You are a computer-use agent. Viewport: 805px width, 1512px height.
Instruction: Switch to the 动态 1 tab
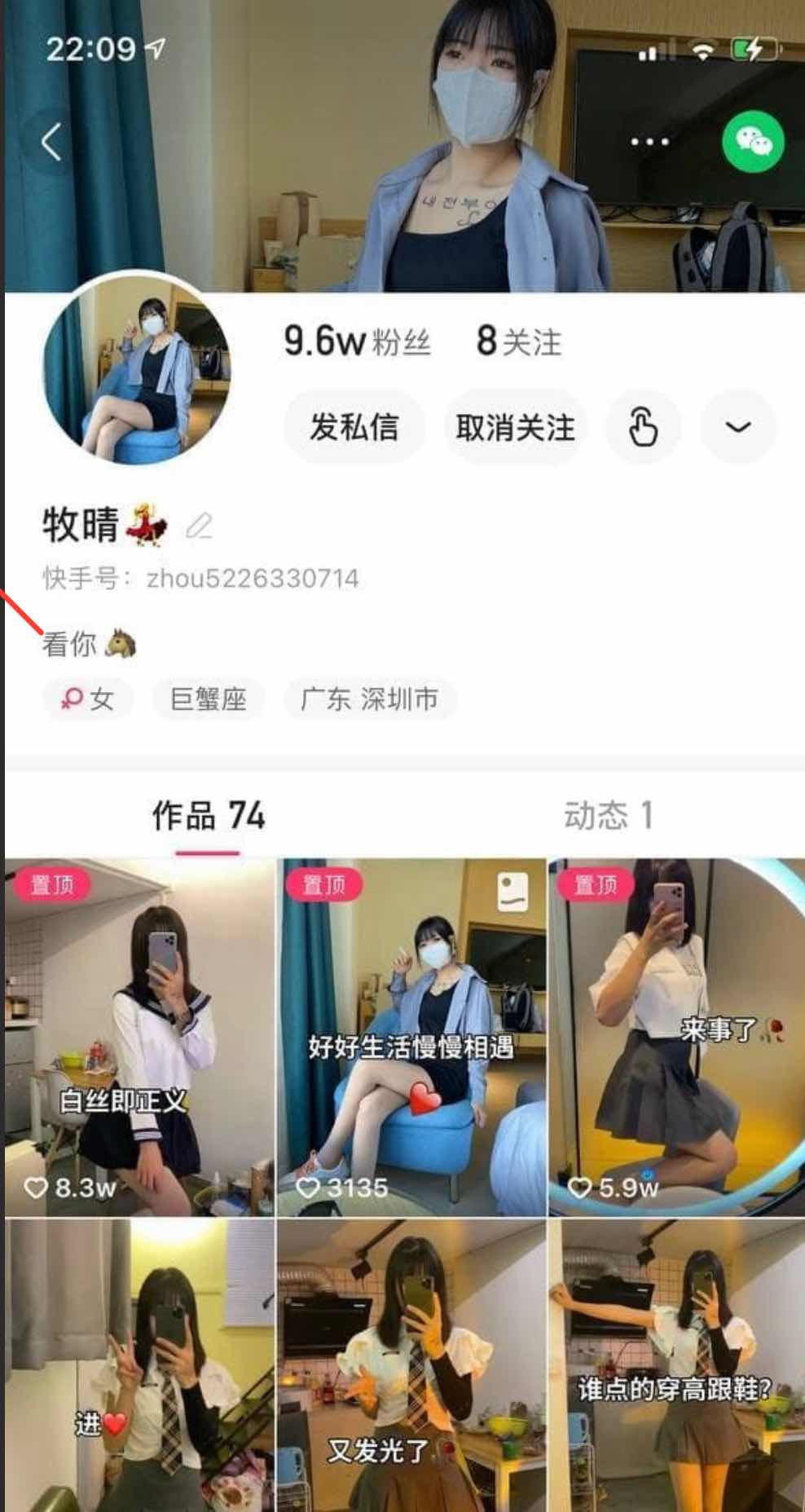[x=608, y=815]
